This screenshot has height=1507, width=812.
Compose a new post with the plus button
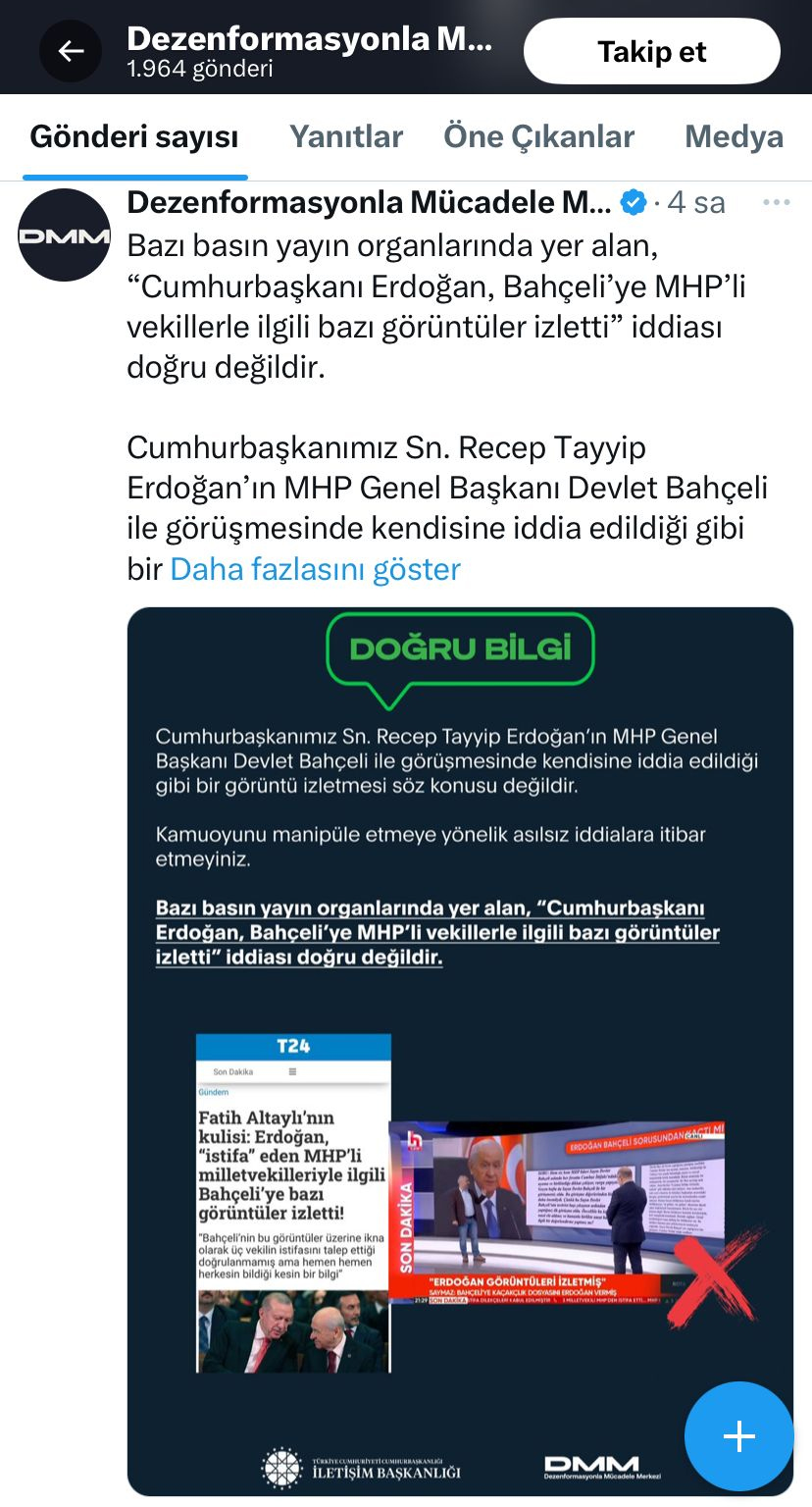click(738, 1436)
